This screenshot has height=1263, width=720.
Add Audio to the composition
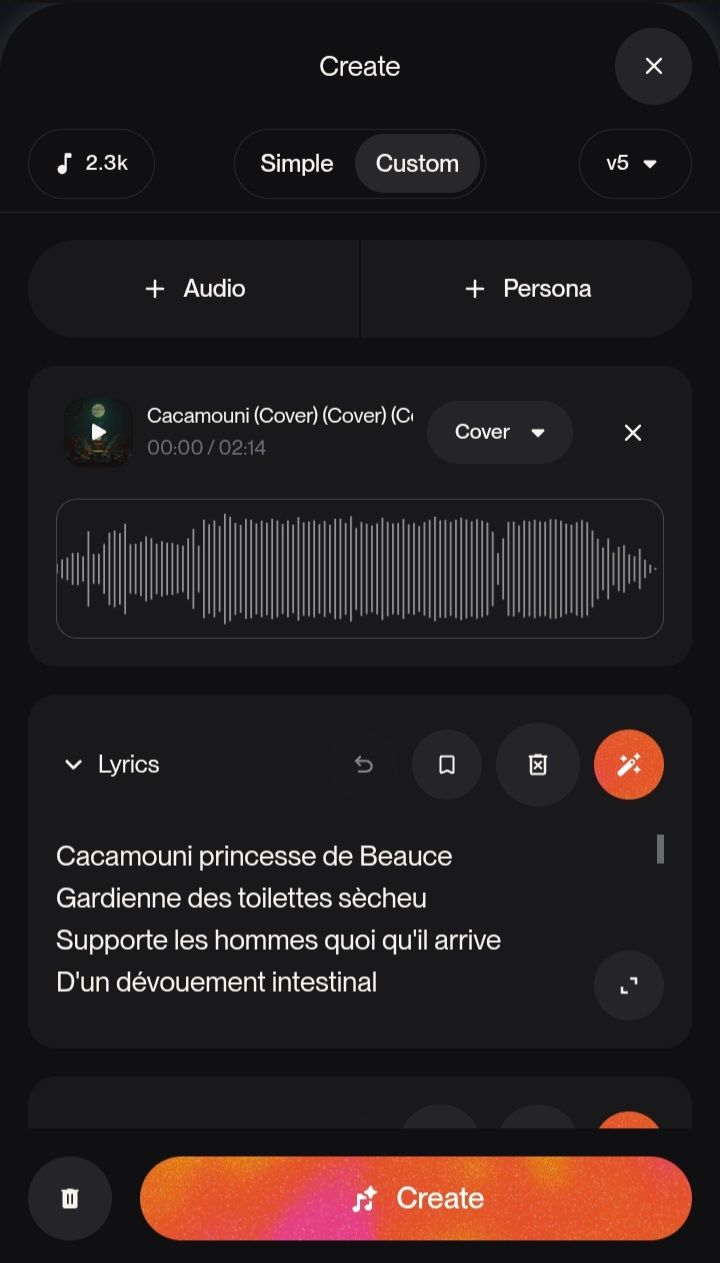(x=194, y=288)
